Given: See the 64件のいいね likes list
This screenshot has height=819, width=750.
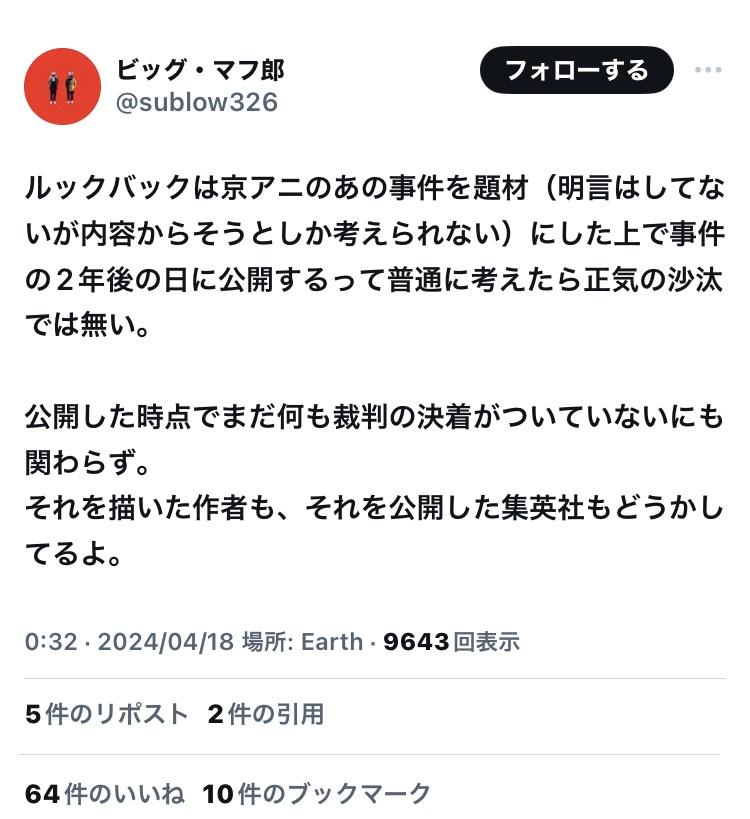Looking at the screenshot, I should click(105, 794).
